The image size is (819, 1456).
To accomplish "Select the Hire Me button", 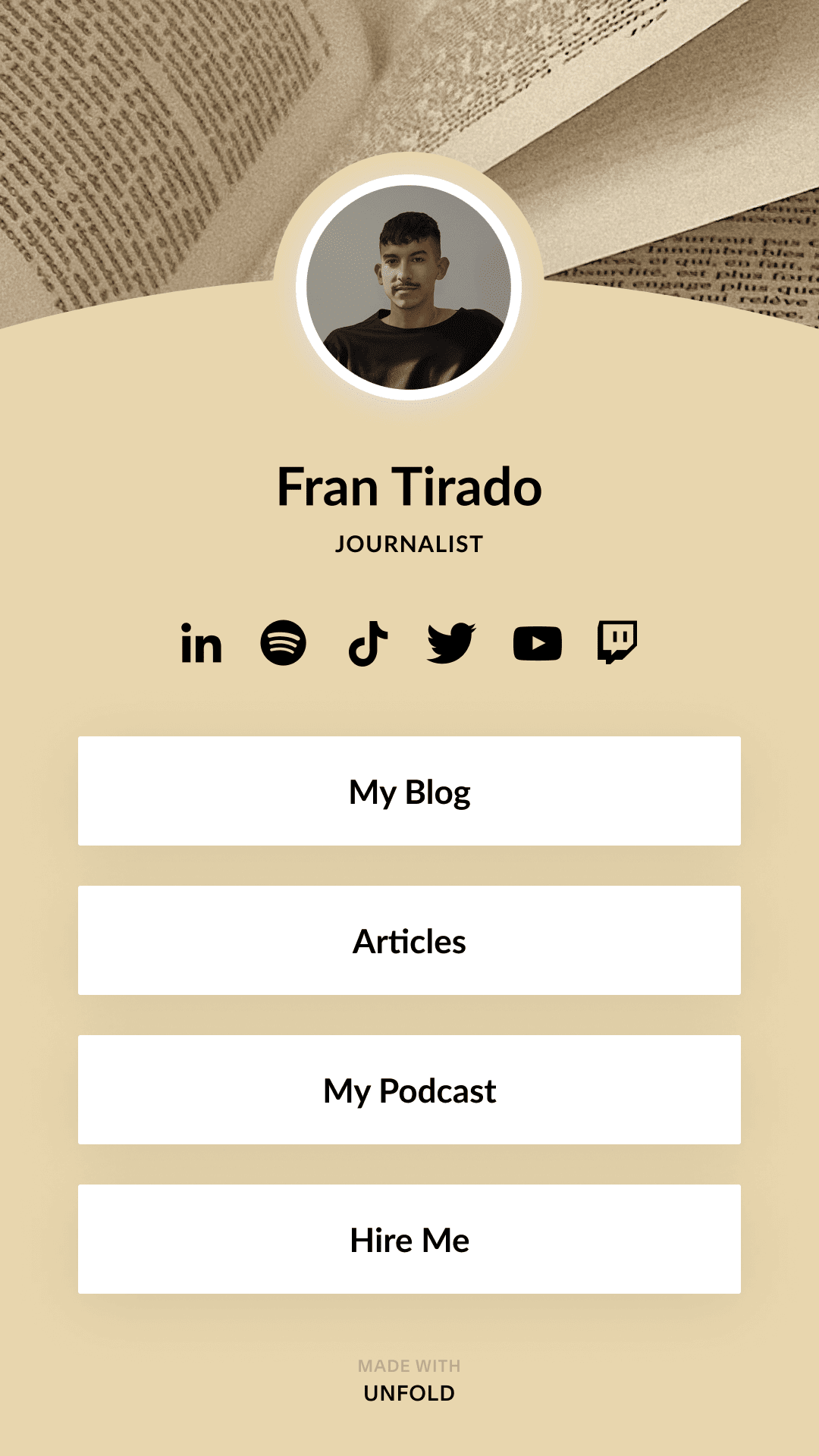I will point(409,1239).
